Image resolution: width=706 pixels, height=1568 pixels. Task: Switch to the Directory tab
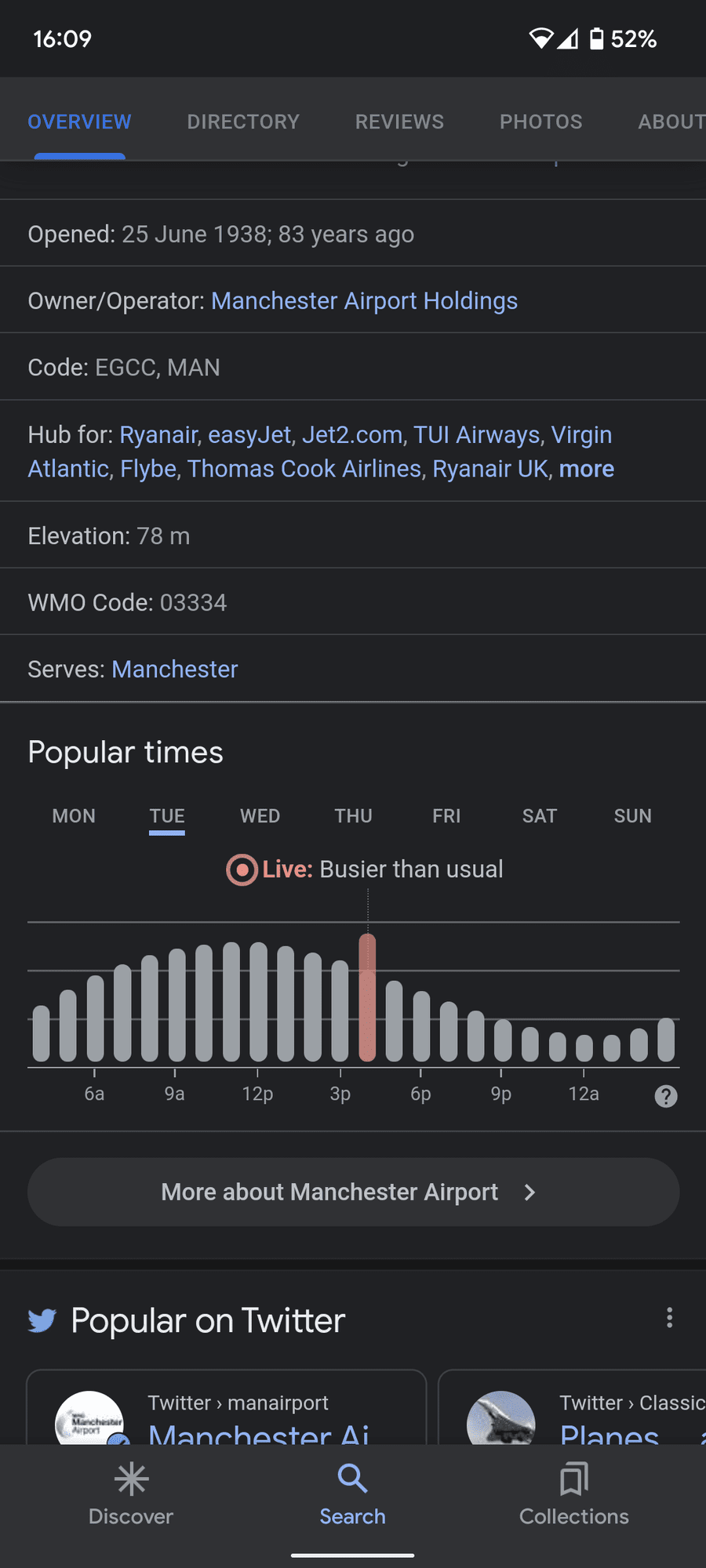click(243, 122)
